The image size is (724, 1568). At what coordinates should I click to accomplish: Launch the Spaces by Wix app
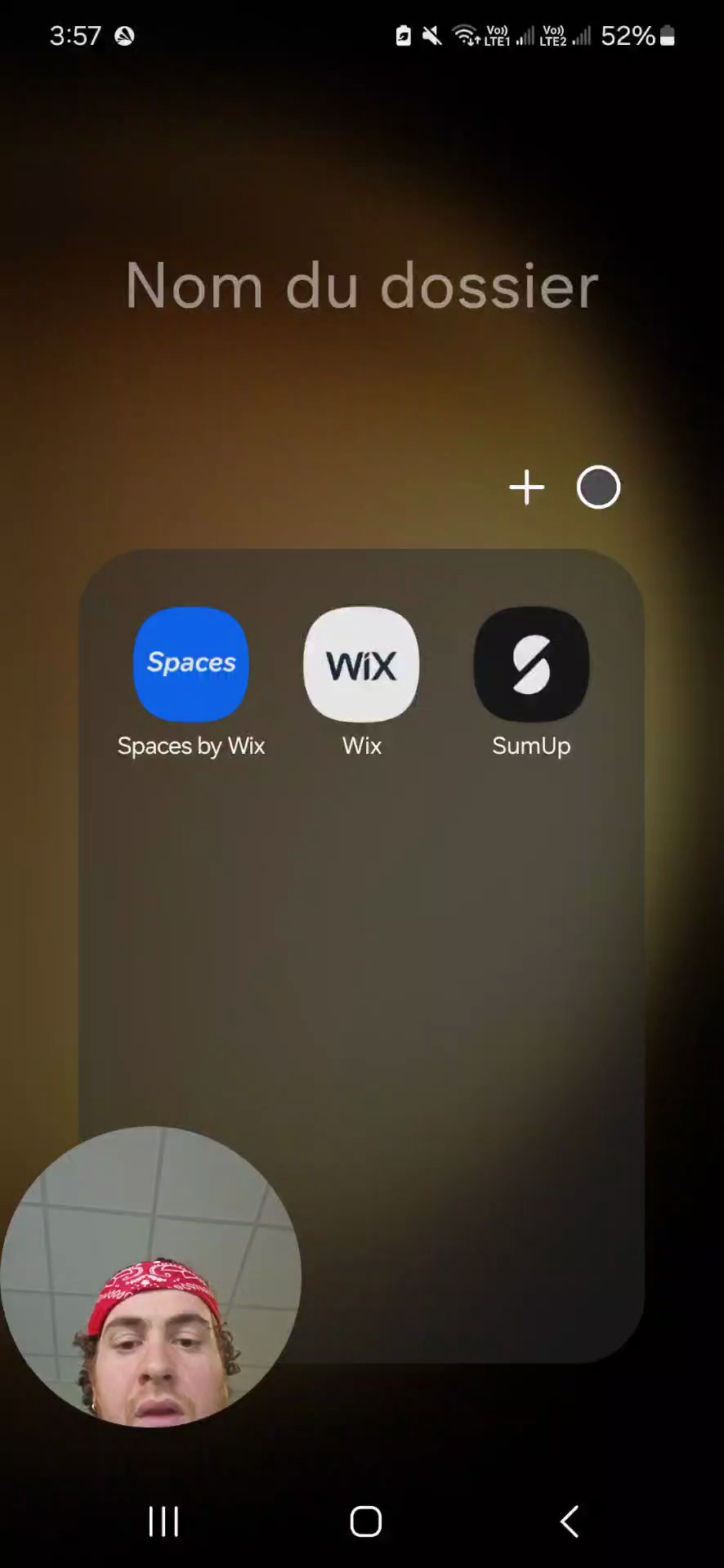click(x=190, y=665)
